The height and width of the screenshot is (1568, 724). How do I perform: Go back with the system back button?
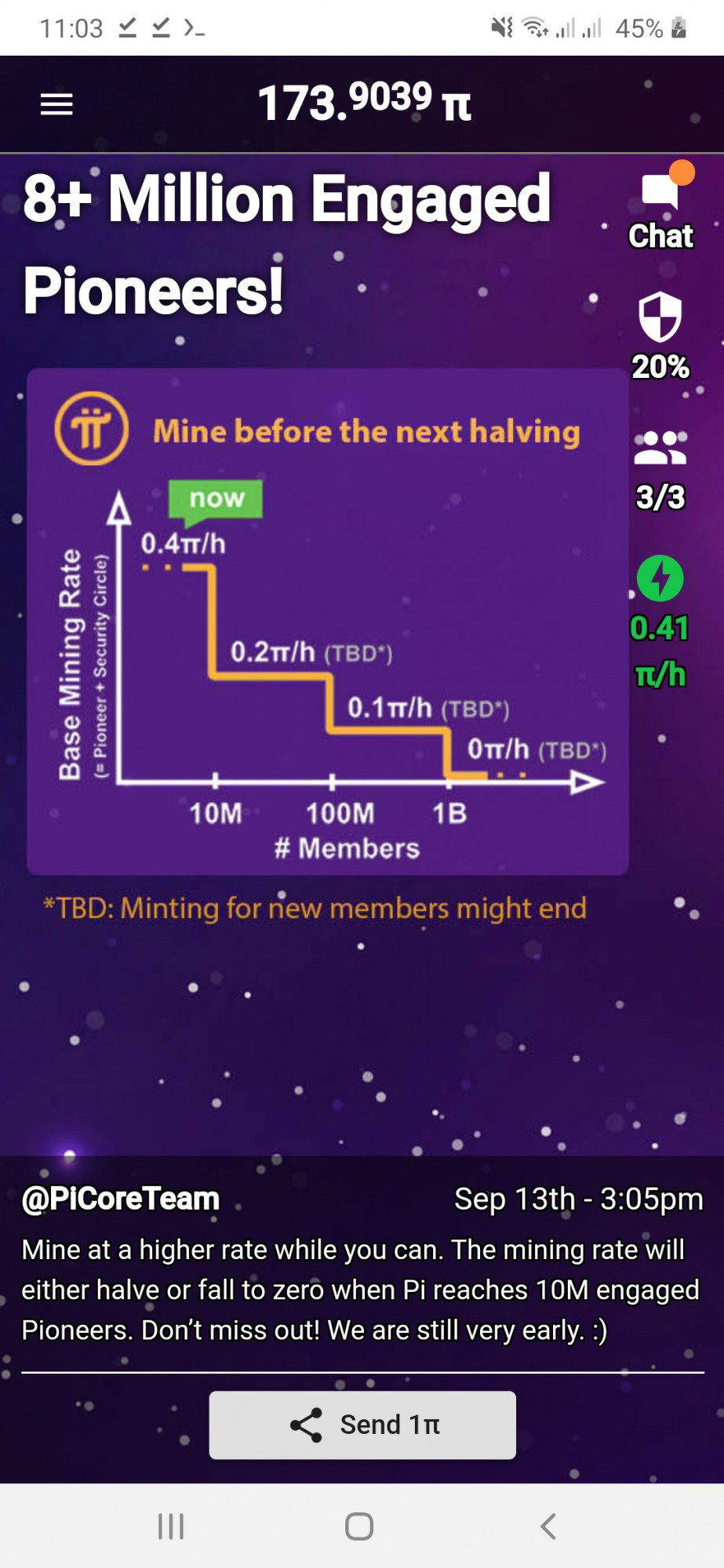pos(548,1526)
